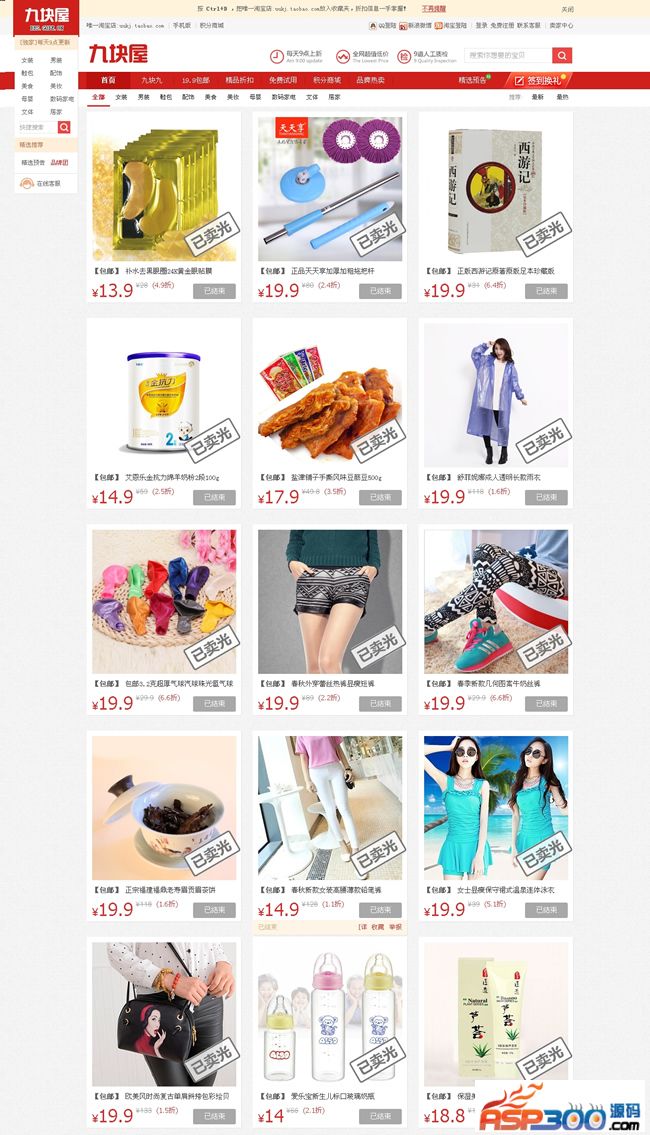Switch to the 九块九 tab
Viewport: 650px width, 1135px height.
click(x=150, y=80)
